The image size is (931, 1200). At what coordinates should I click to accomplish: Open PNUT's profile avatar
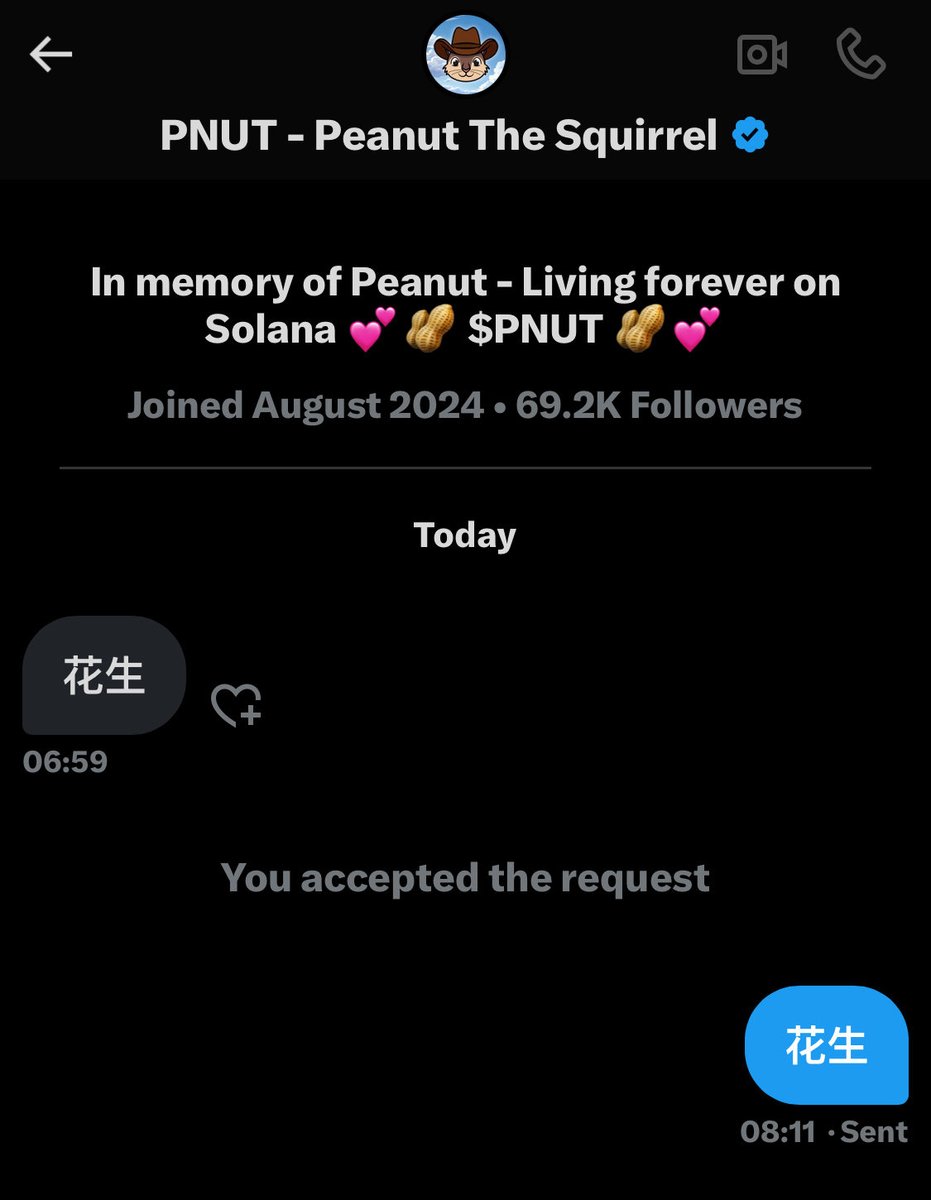tap(466, 54)
